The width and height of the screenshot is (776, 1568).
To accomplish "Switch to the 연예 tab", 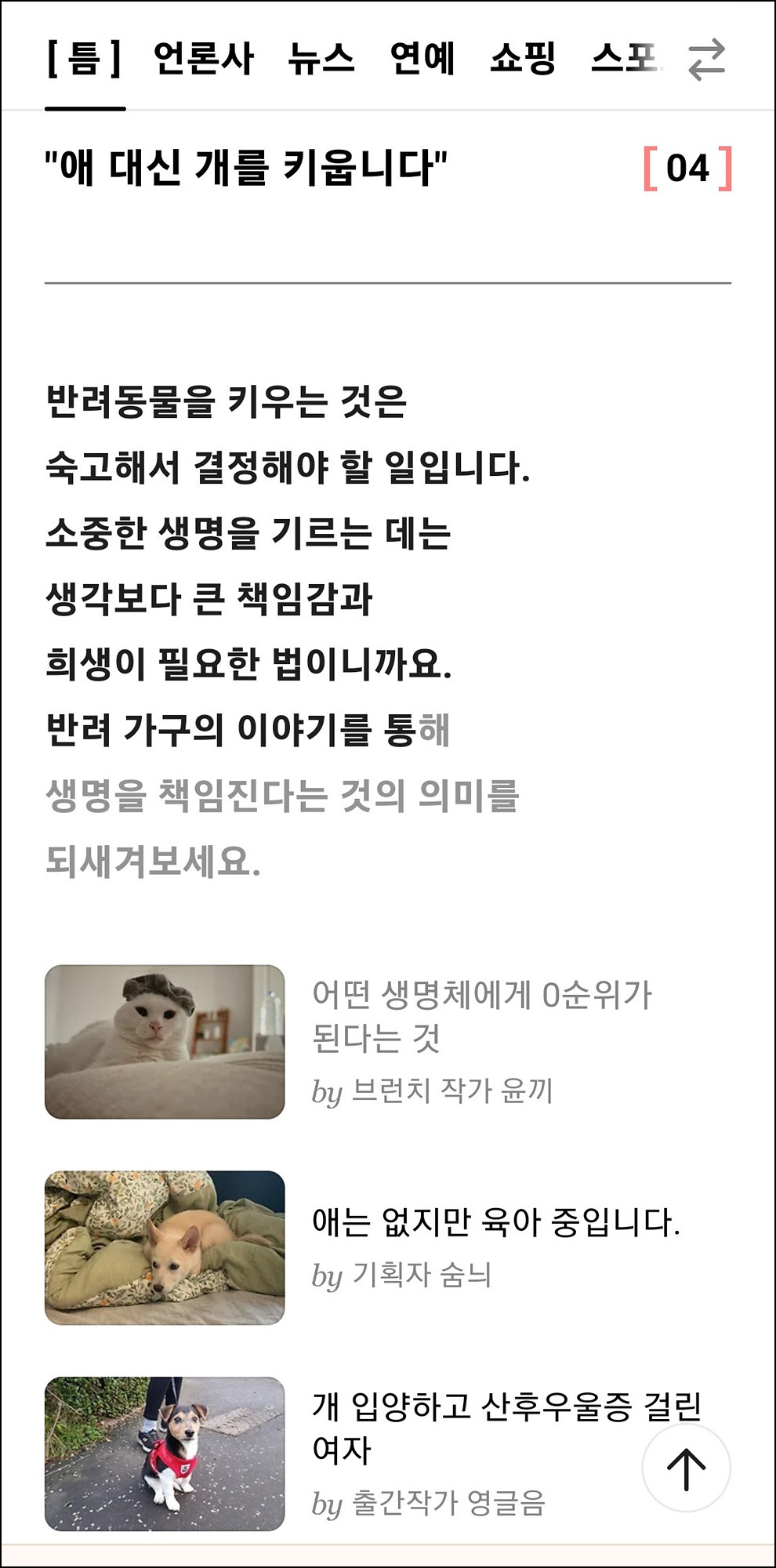I will coord(422,59).
